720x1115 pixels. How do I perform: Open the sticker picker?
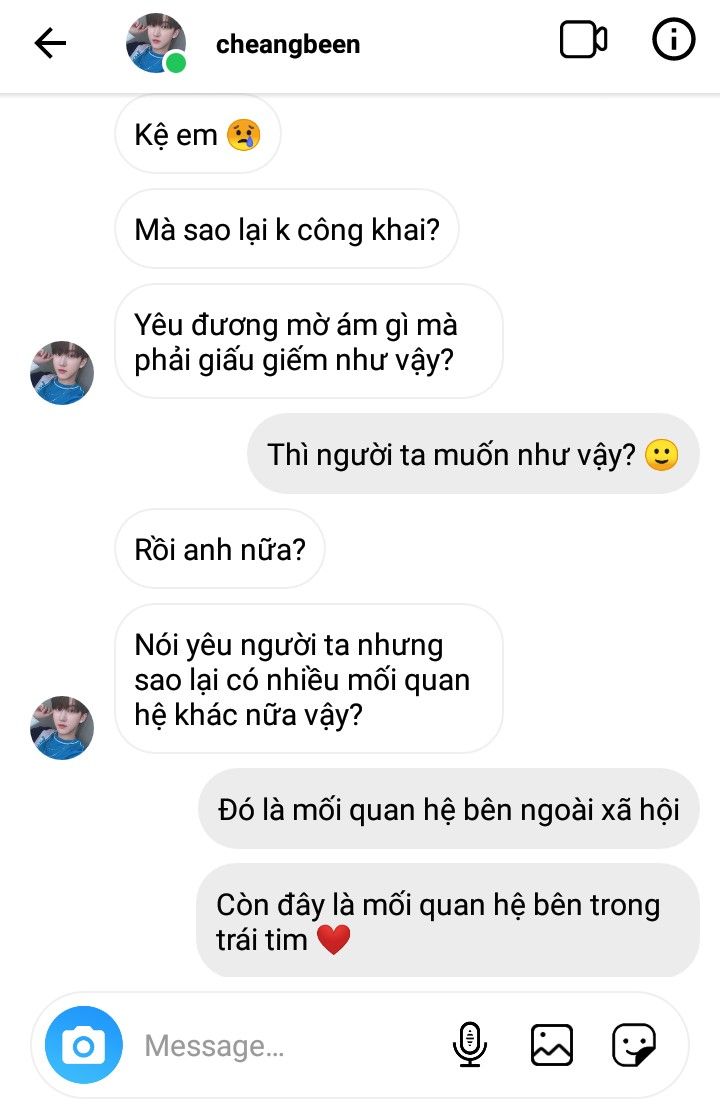click(x=634, y=1046)
